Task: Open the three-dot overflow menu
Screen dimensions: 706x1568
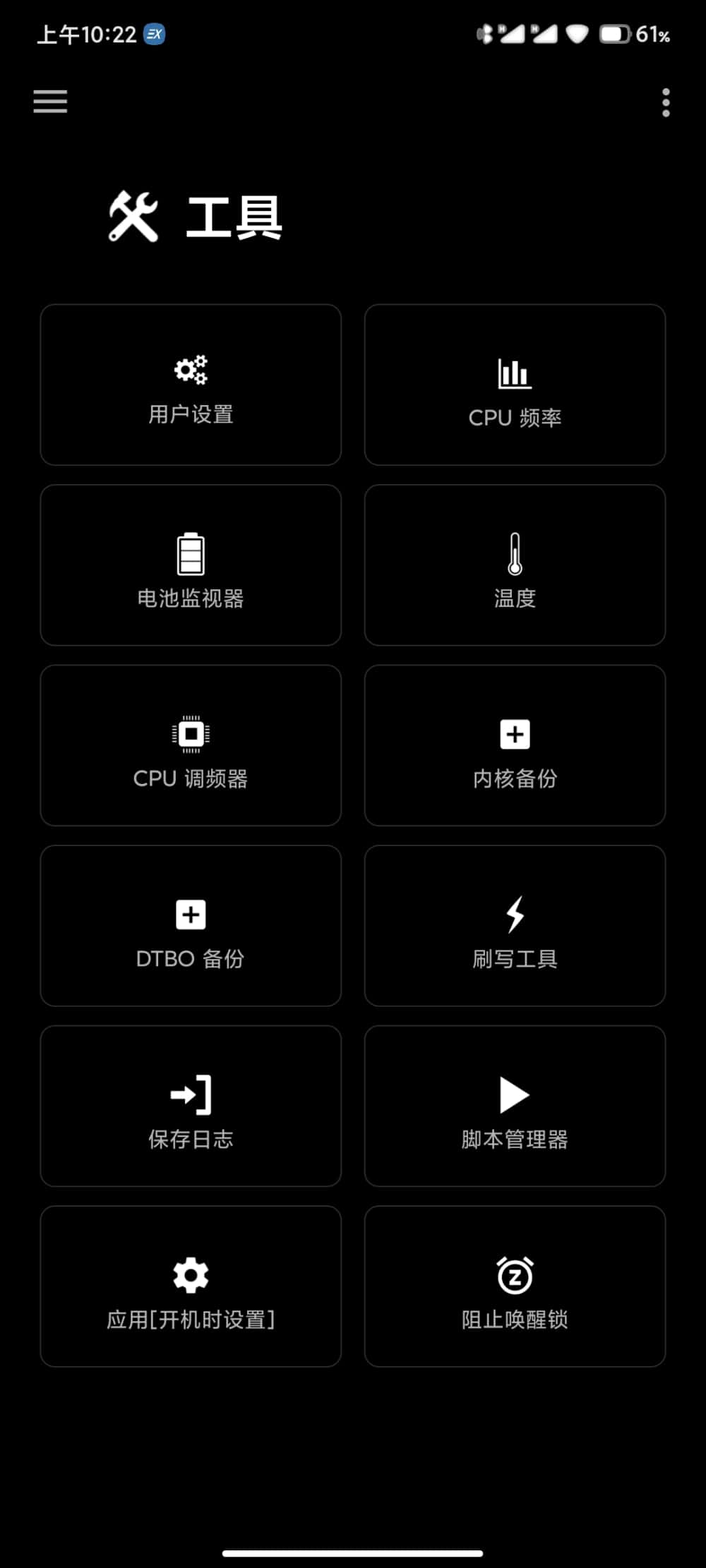Action: coord(665,103)
